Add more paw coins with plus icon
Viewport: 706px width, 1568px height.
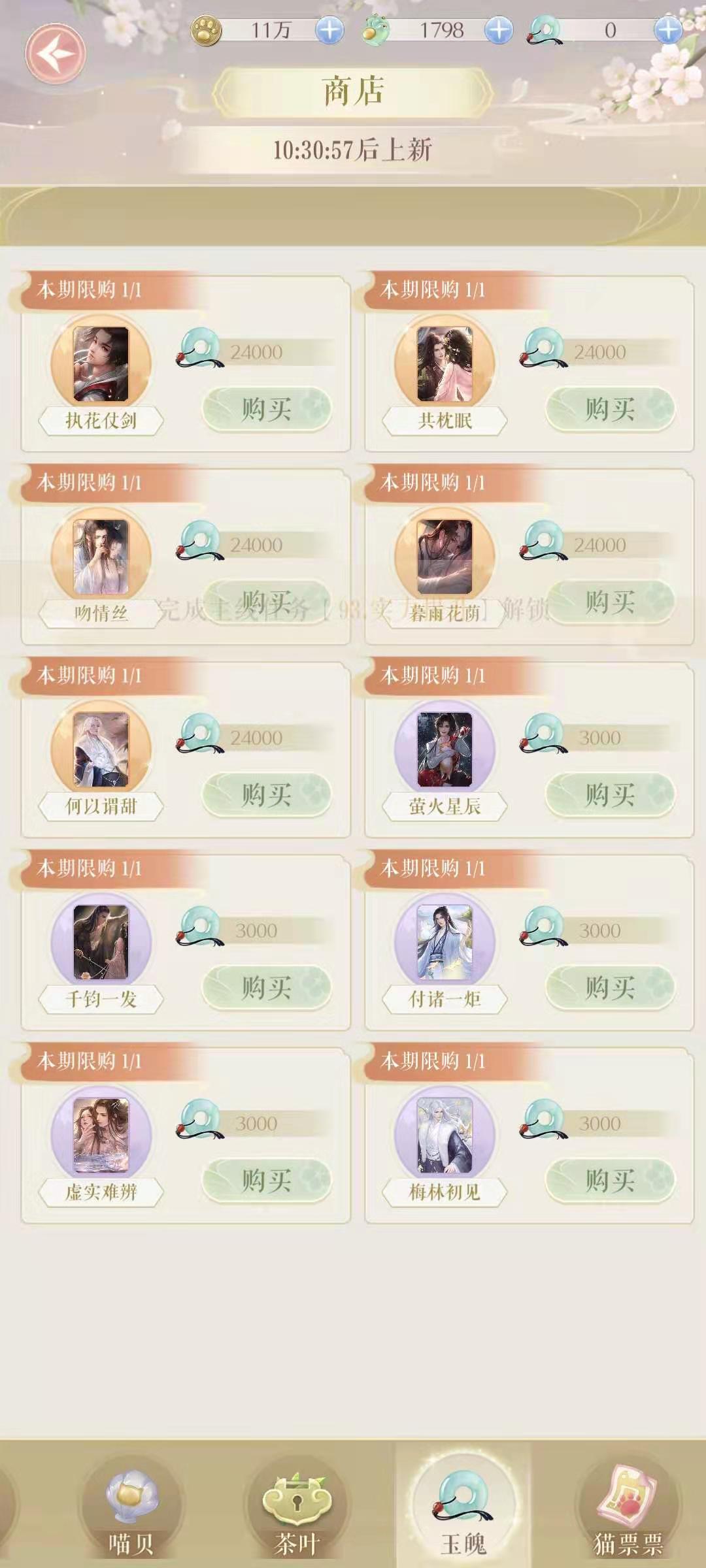pos(329,30)
